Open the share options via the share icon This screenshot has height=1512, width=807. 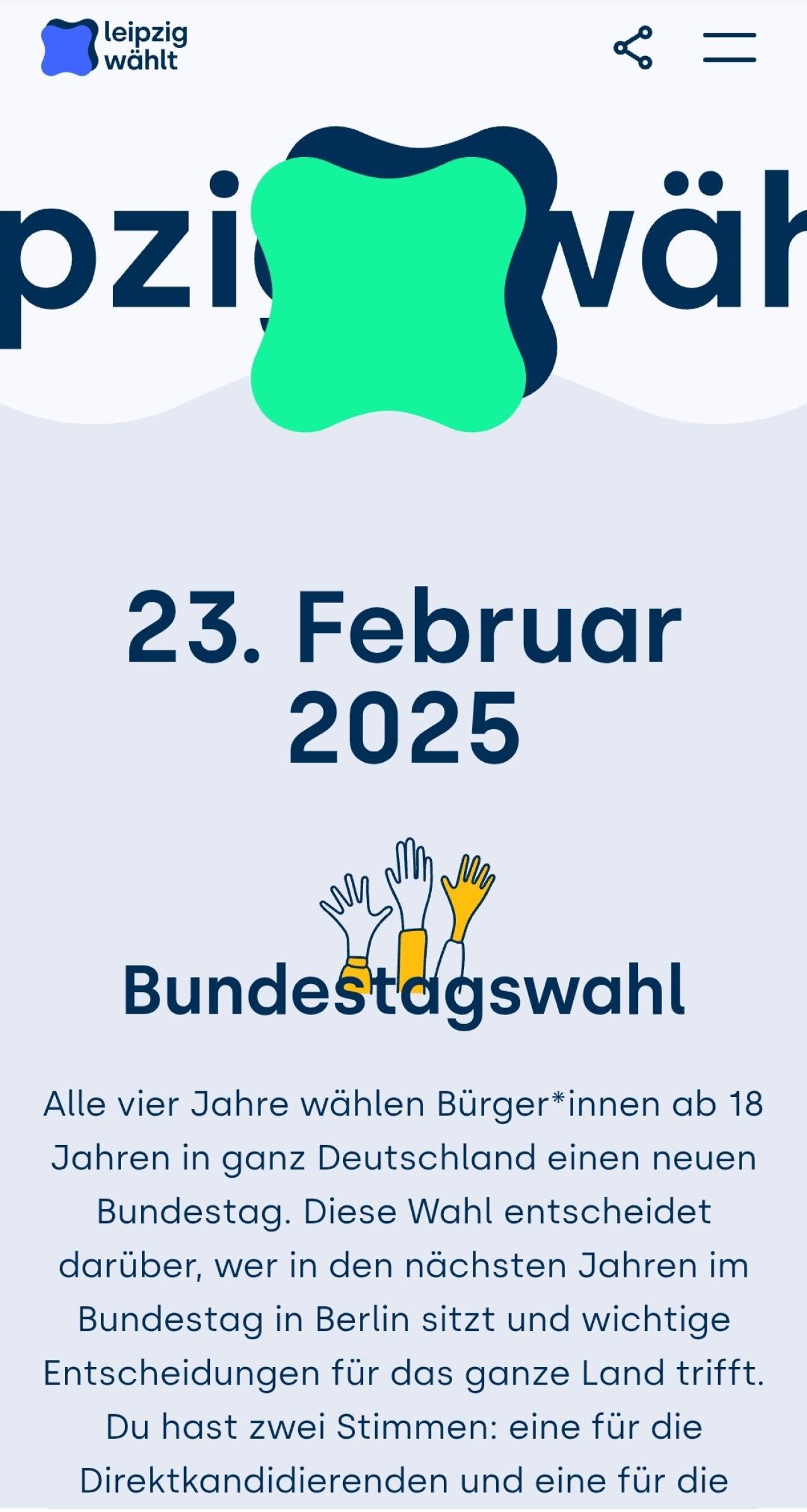632,48
